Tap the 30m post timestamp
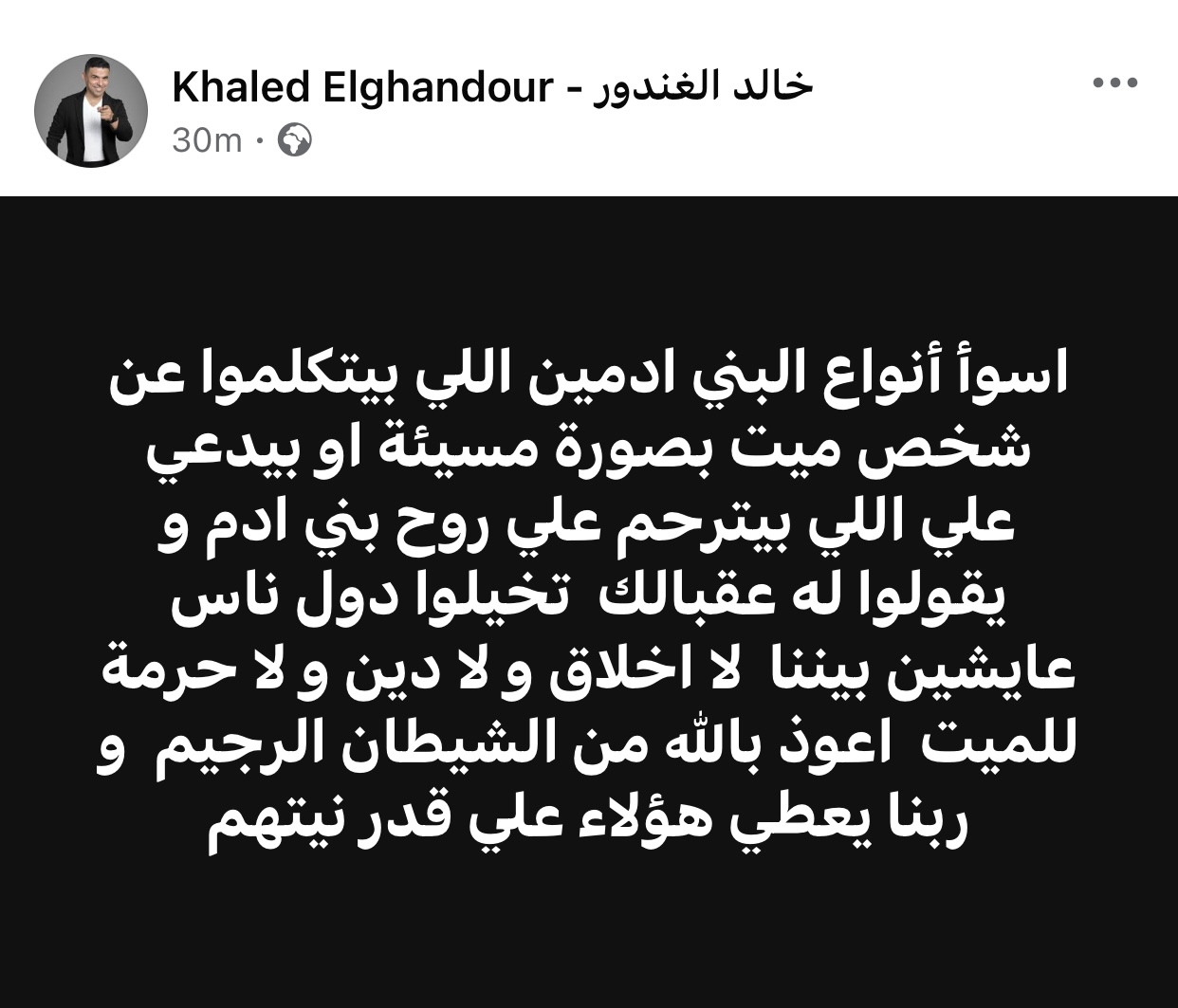 207,140
